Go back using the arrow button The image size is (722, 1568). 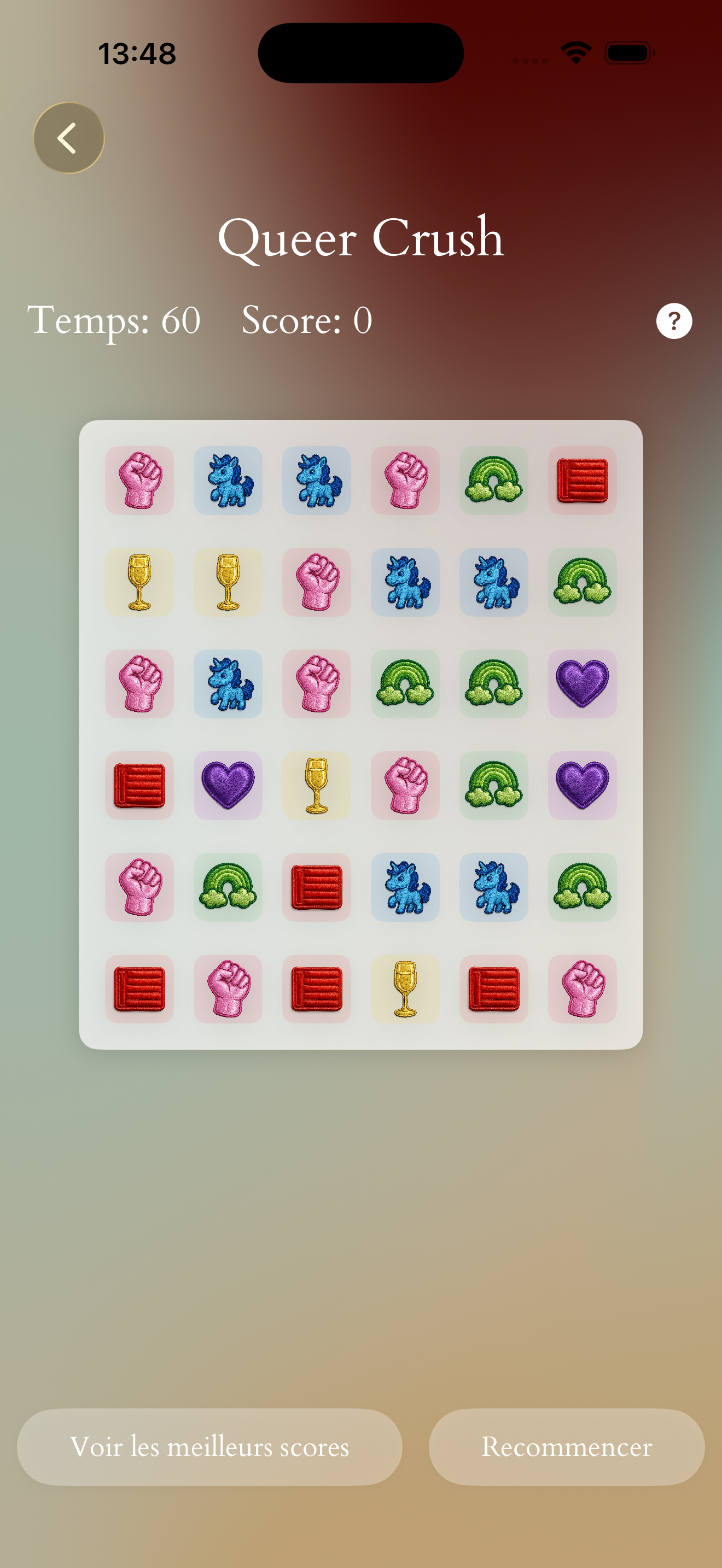point(69,138)
